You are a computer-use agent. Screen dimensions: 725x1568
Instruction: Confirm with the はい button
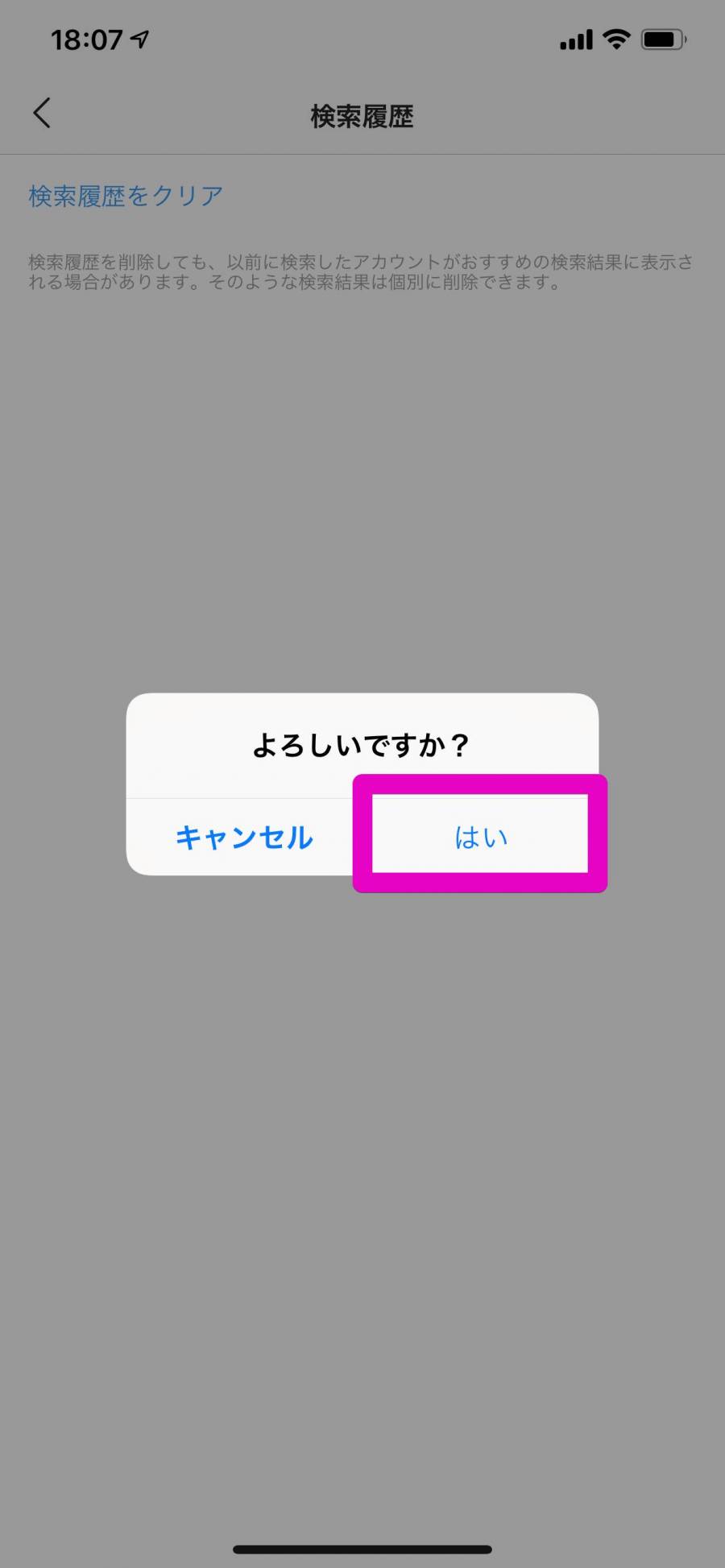(480, 837)
